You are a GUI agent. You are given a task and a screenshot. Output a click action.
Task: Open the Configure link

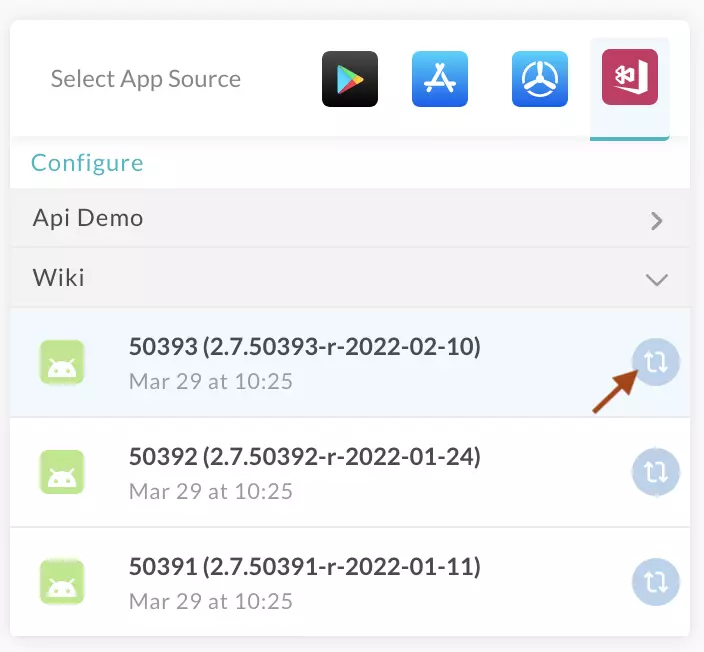[x=87, y=162]
